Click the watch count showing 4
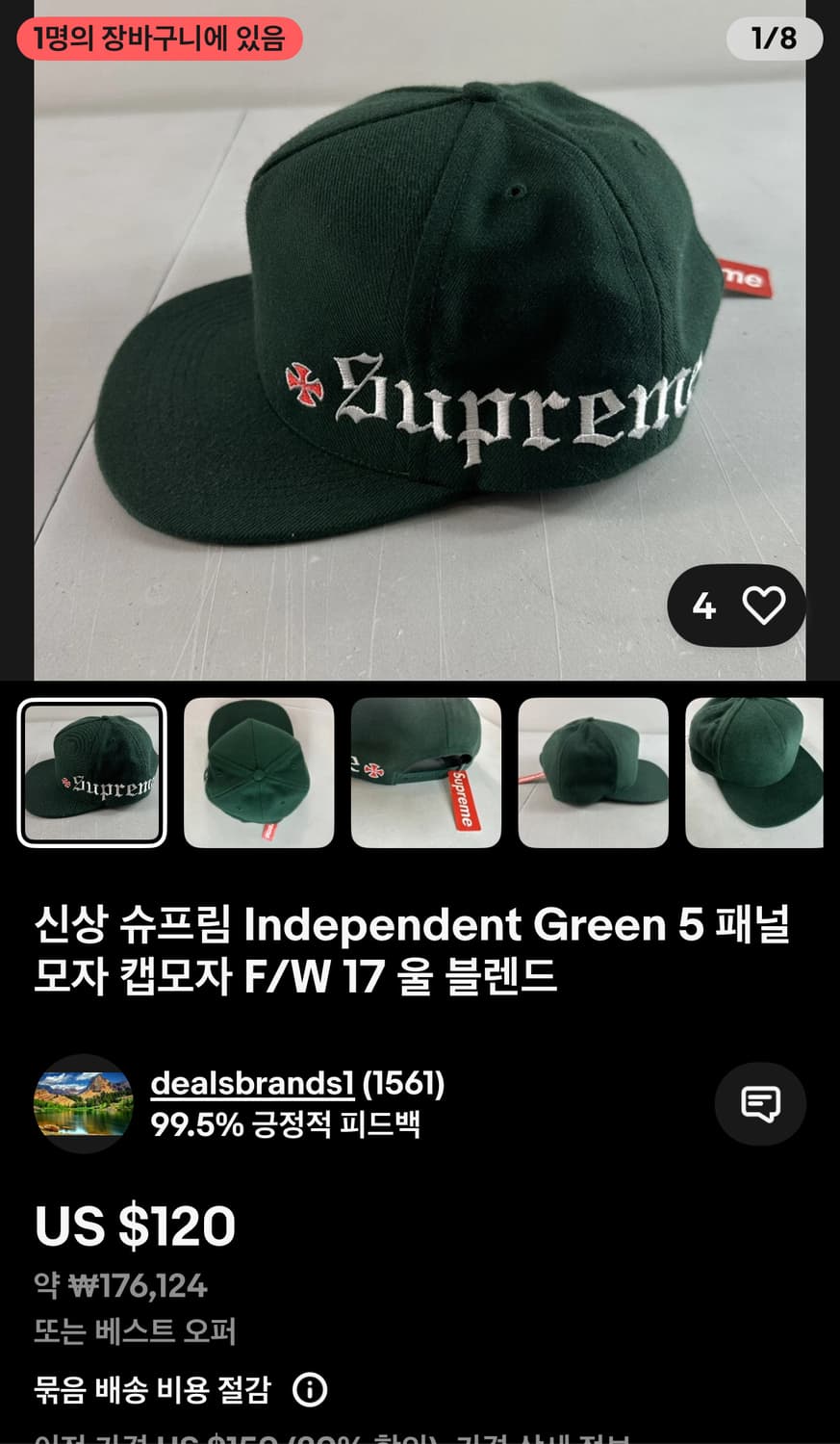 (705, 605)
